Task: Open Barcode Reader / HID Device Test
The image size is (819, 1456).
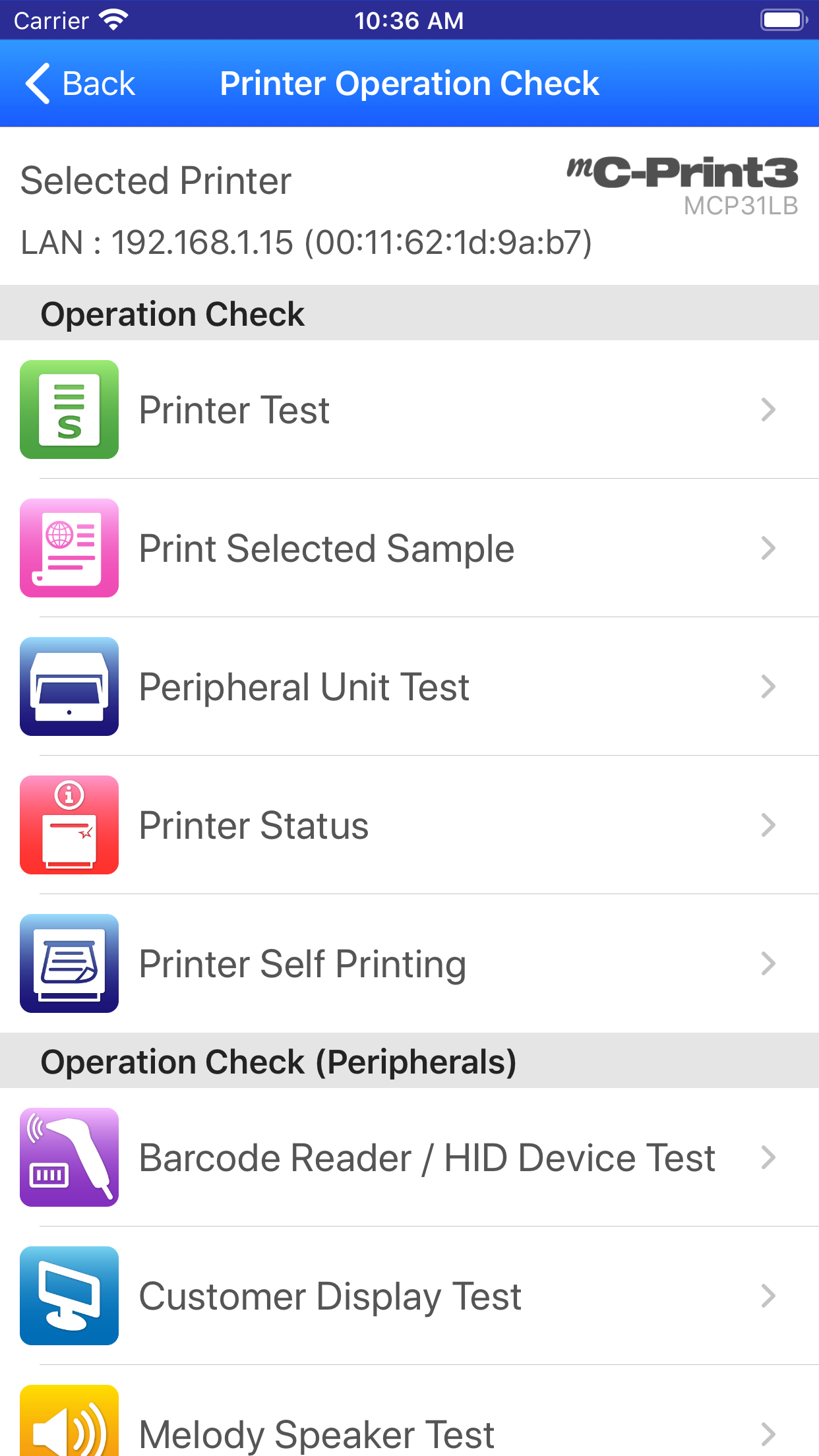Action: coord(409,1157)
